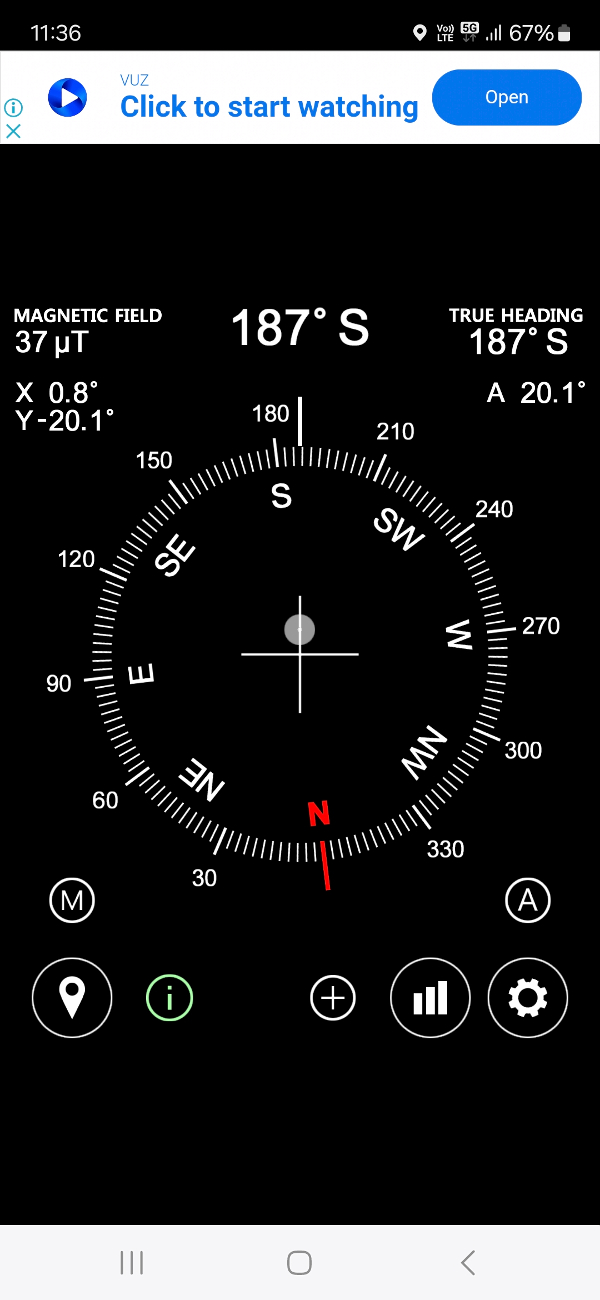This screenshot has width=600, height=1300.
Task: Open the green info icon
Action: pyautogui.click(x=169, y=998)
